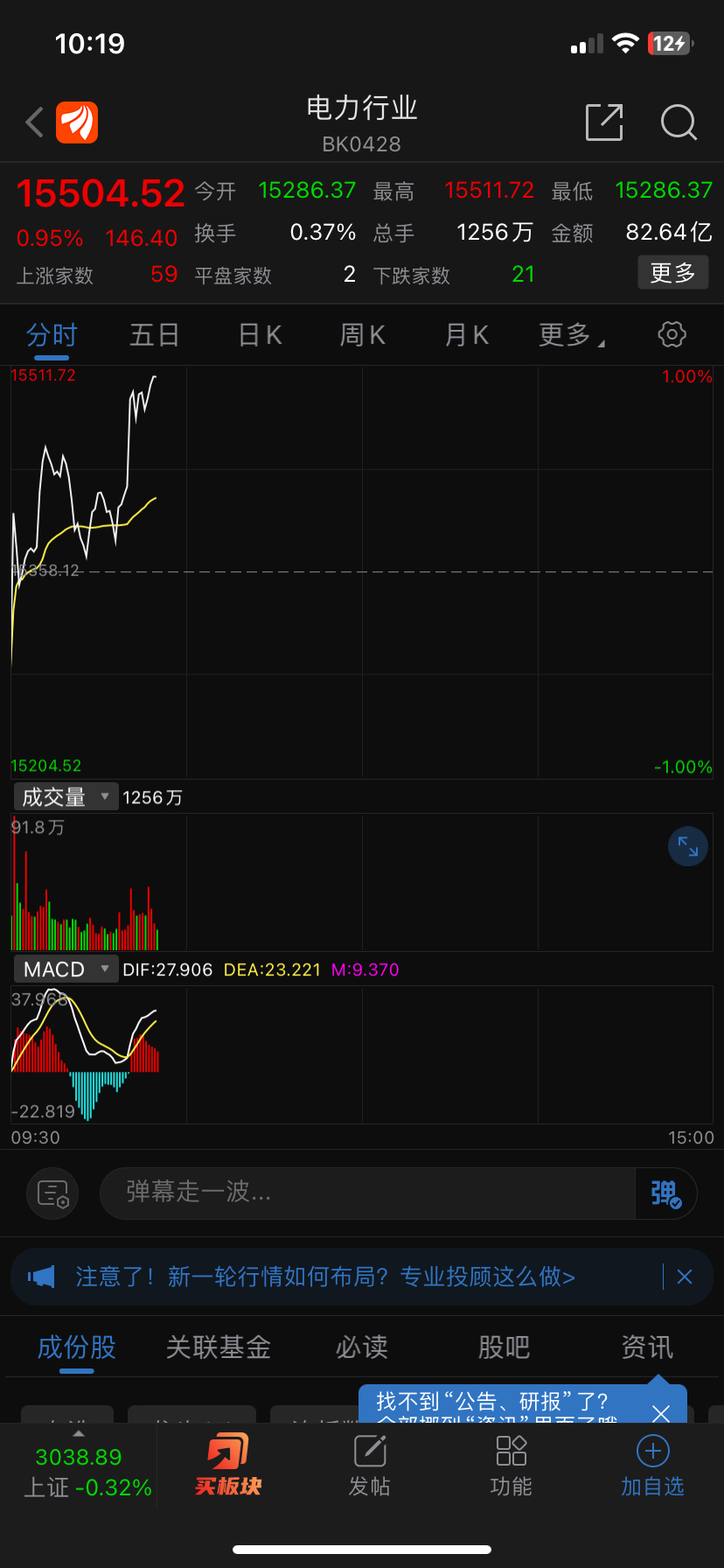
Task: Switch to the 五日 chart tab
Action: coord(155,335)
